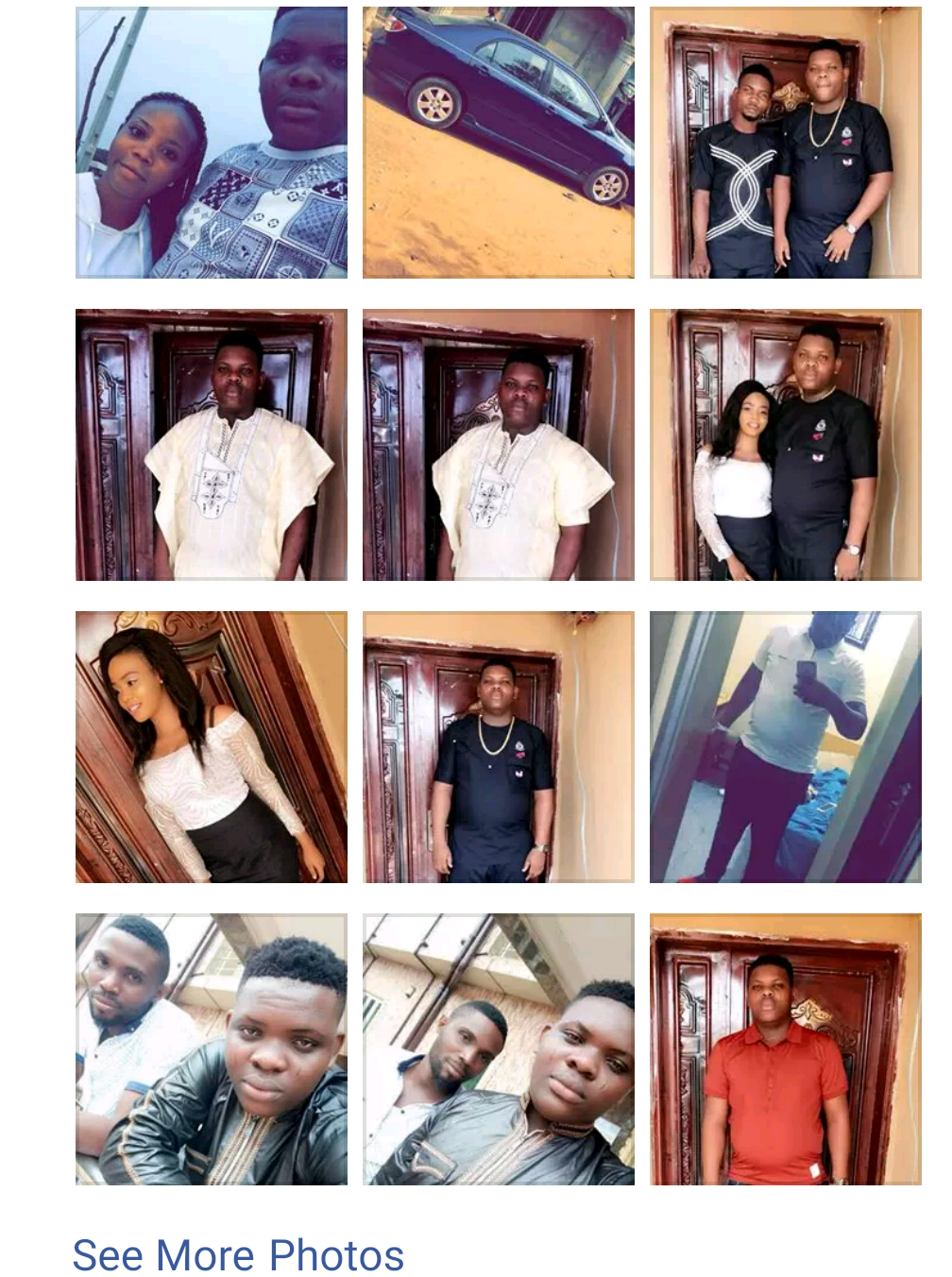View solo photo of man wearing gold chain
This screenshot has width=952, height=1277.
coord(498,747)
